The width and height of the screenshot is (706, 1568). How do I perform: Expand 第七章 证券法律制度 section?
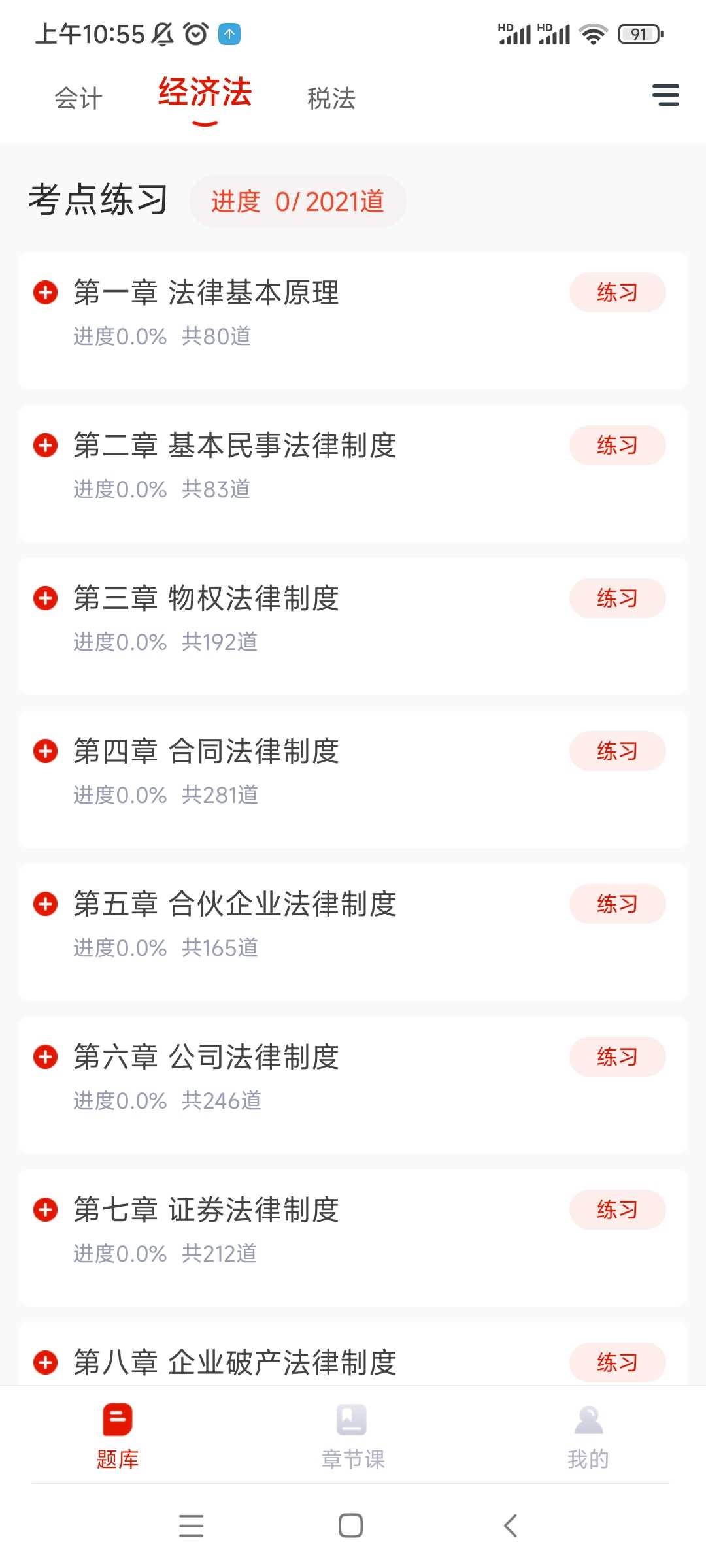45,1210
